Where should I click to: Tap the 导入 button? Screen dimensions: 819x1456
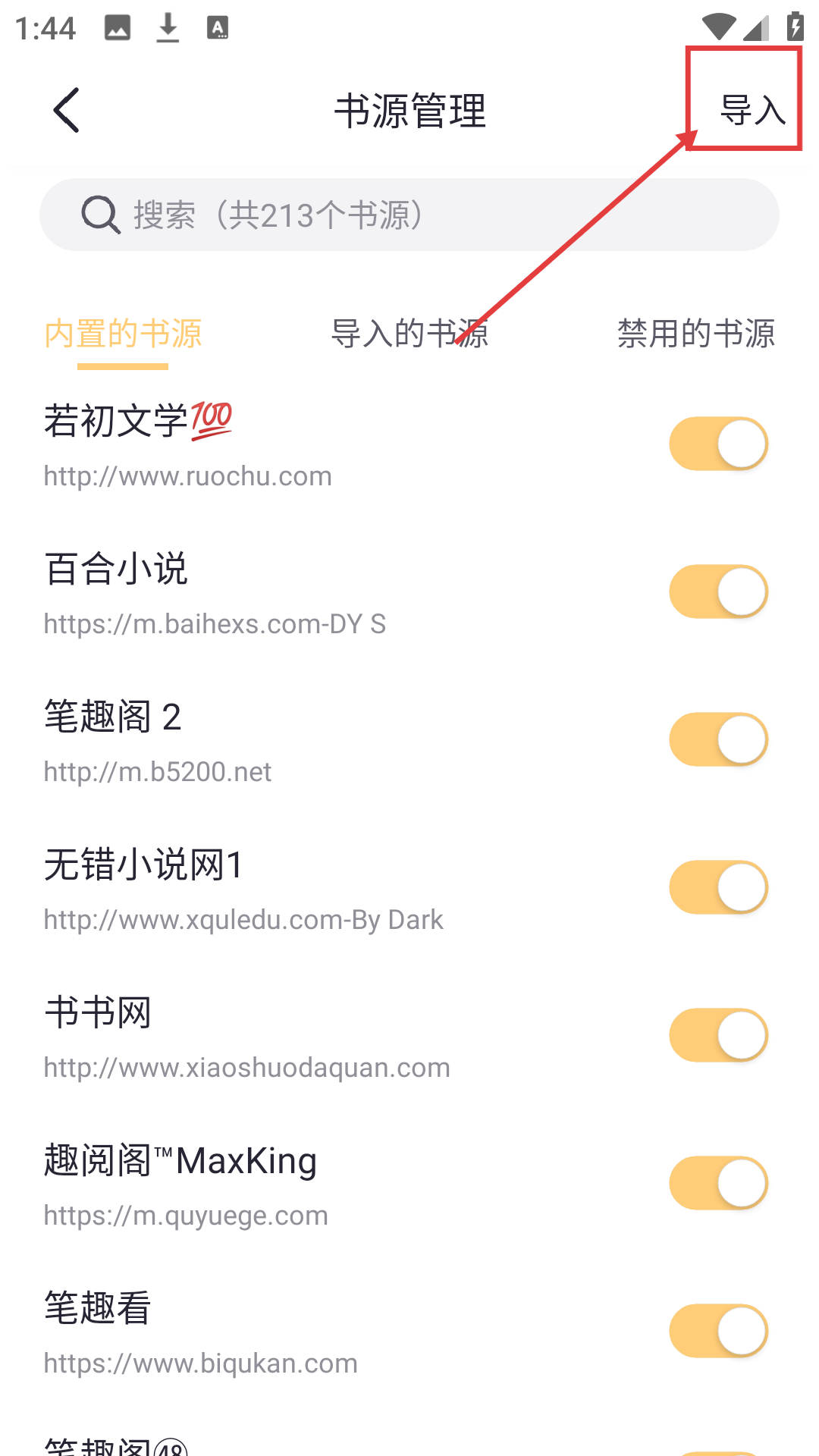point(751,110)
